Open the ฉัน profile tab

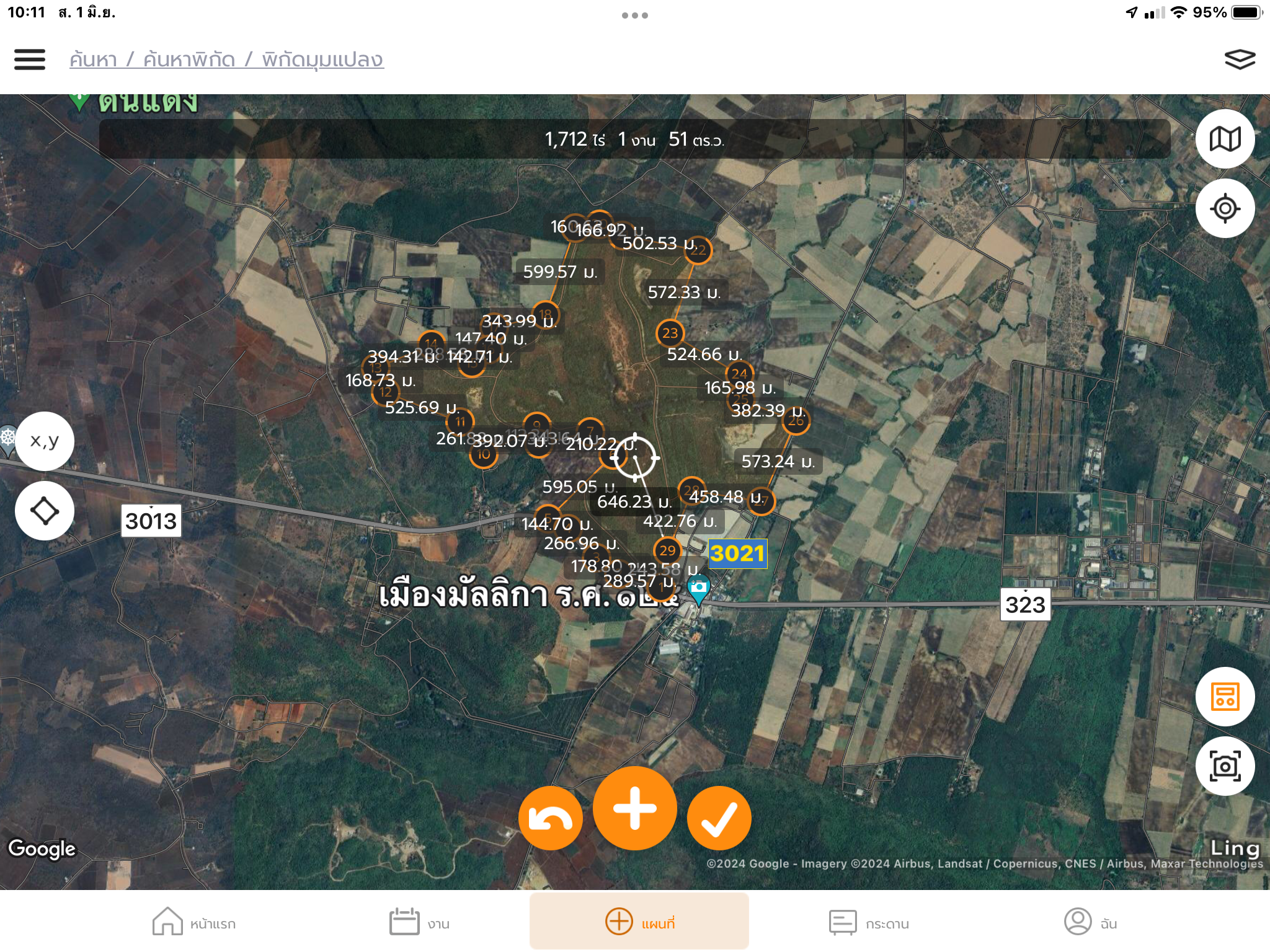click(1090, 922)
